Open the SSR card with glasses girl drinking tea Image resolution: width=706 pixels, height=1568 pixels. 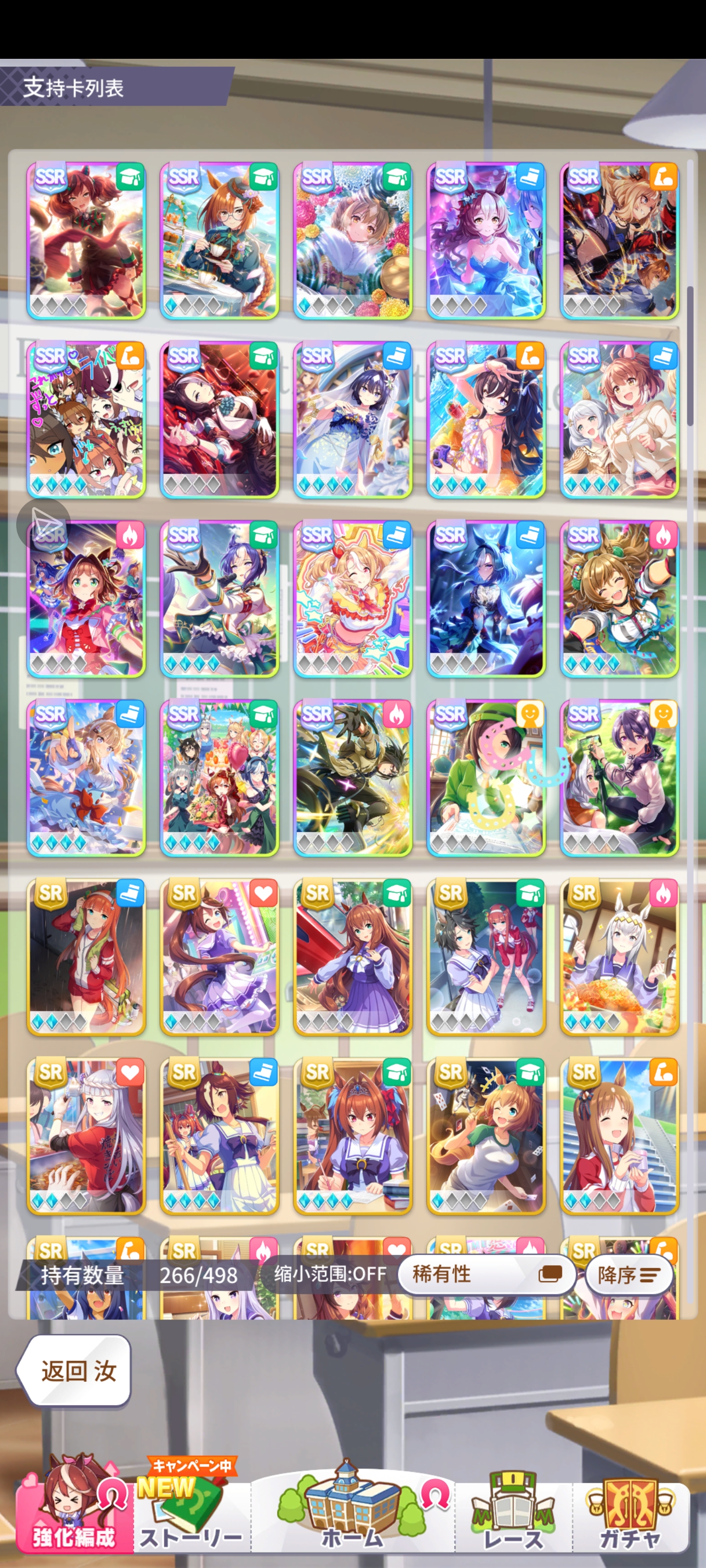point(219,241)
